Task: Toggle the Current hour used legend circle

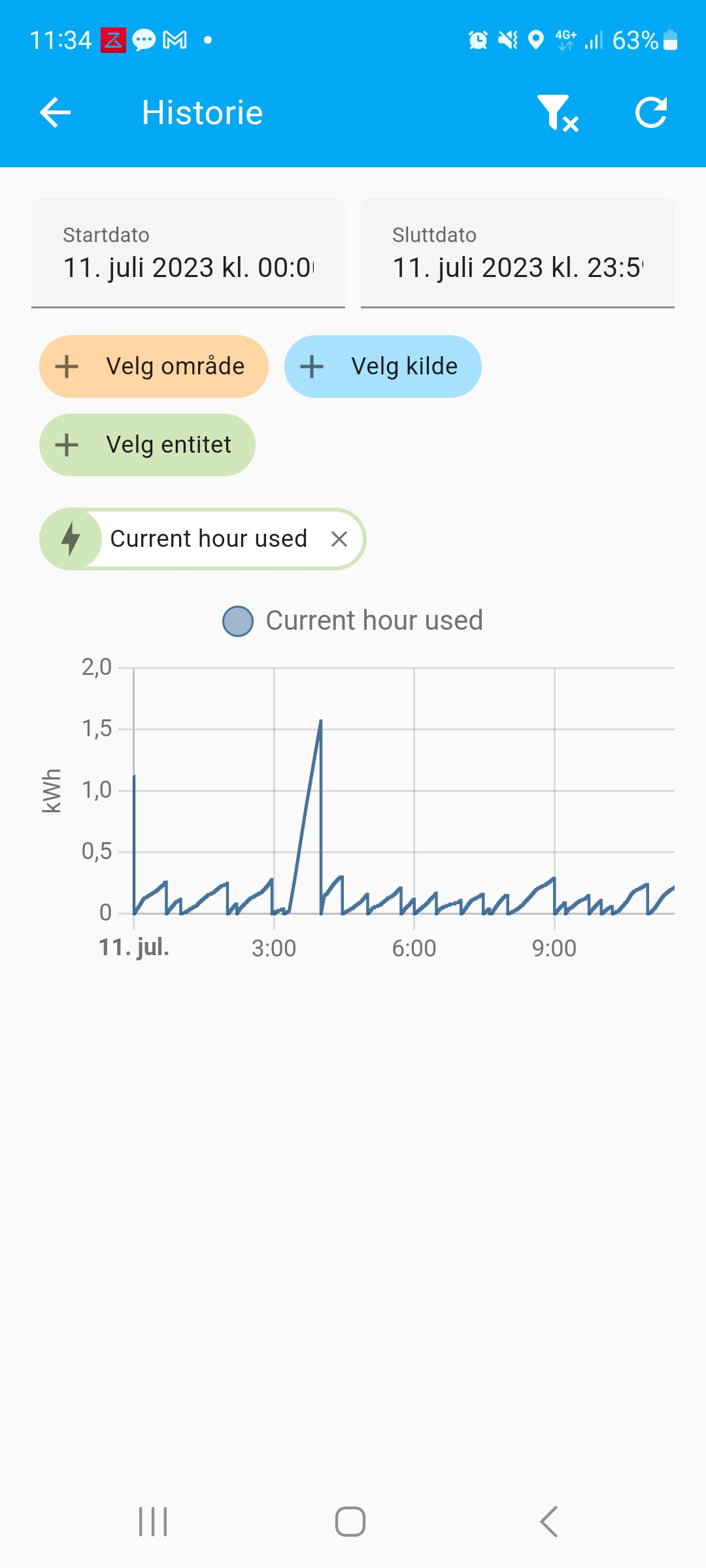Action: 238,619
